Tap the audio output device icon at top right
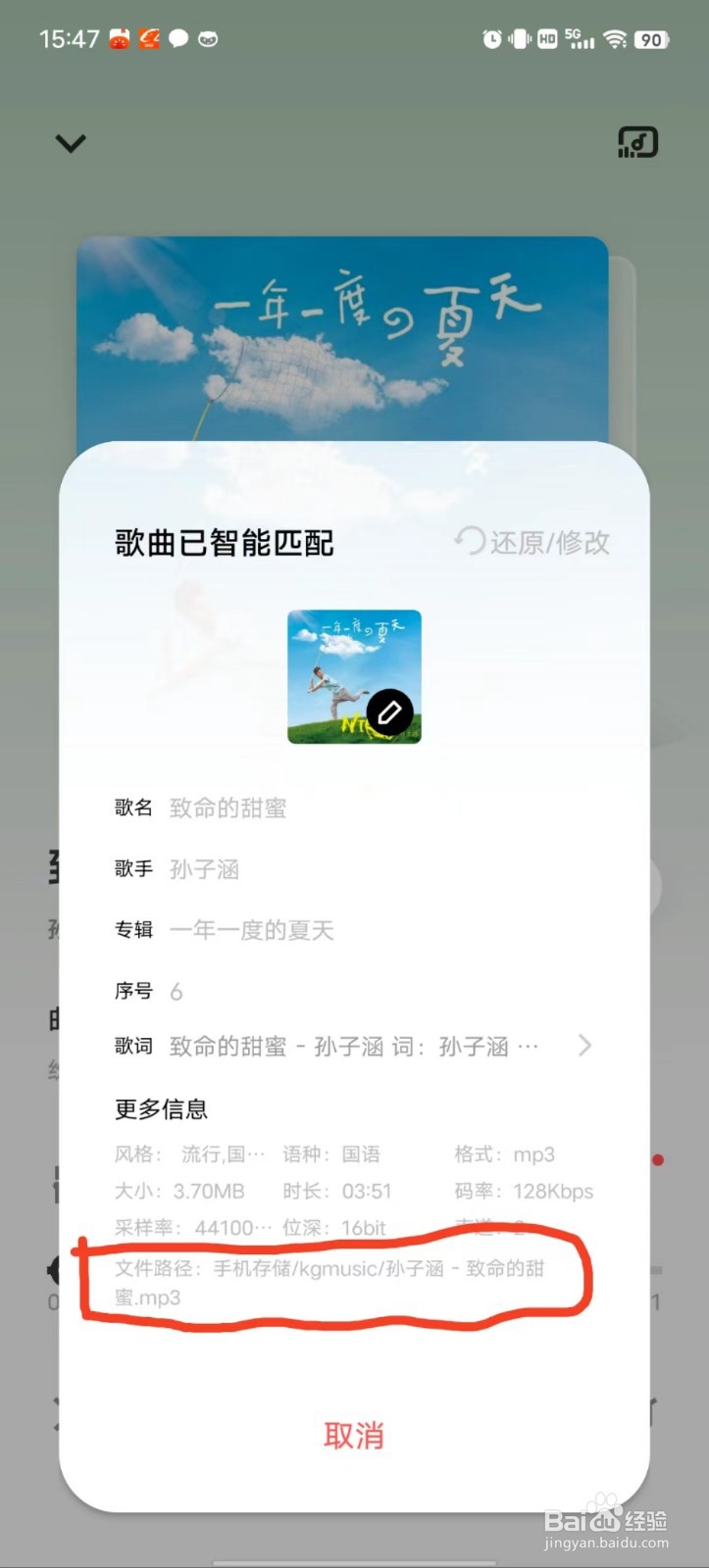The image size is (709, 1568). tap(637, 142)
